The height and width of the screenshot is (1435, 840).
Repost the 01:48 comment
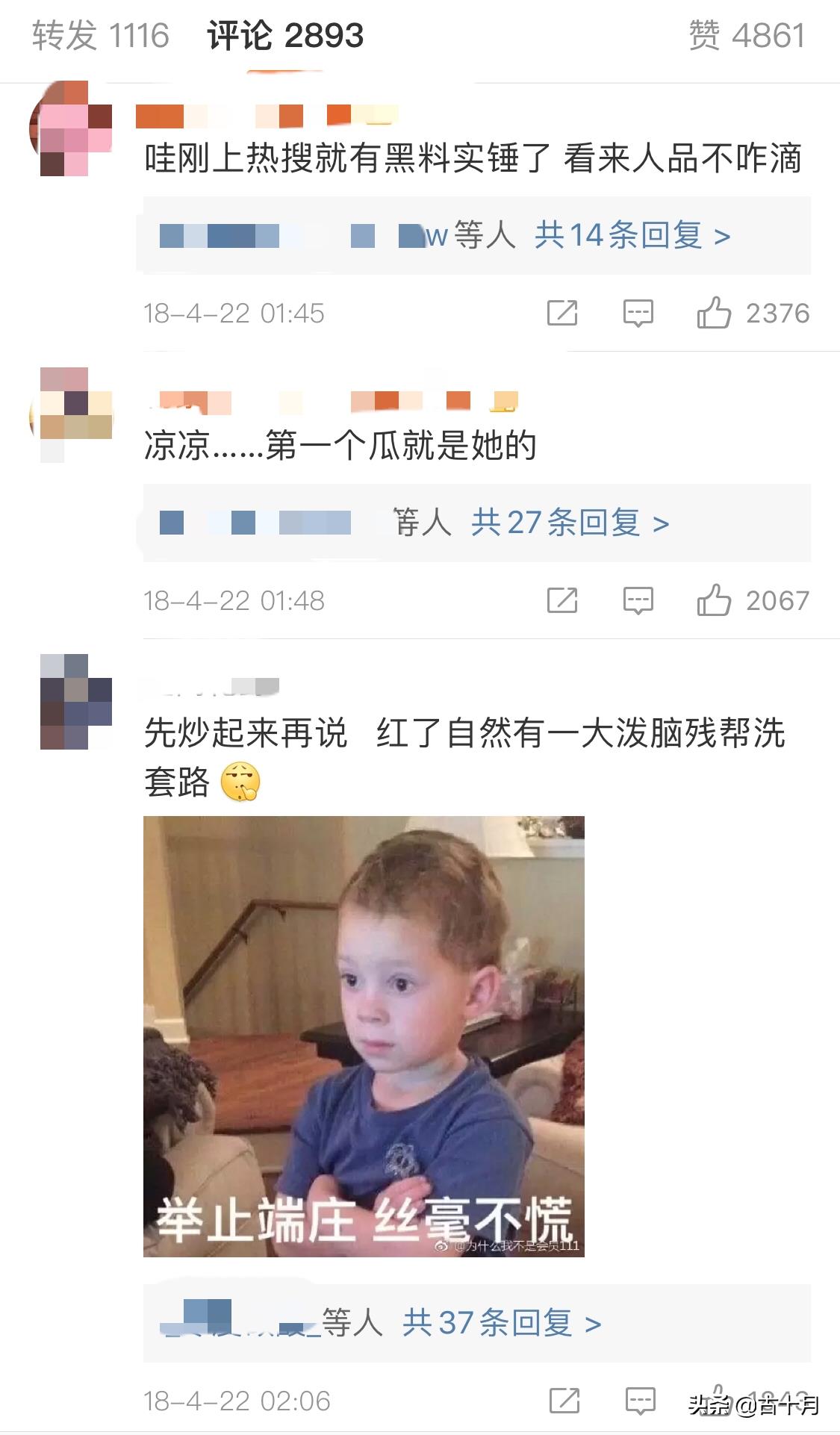[x=562, y=600]
